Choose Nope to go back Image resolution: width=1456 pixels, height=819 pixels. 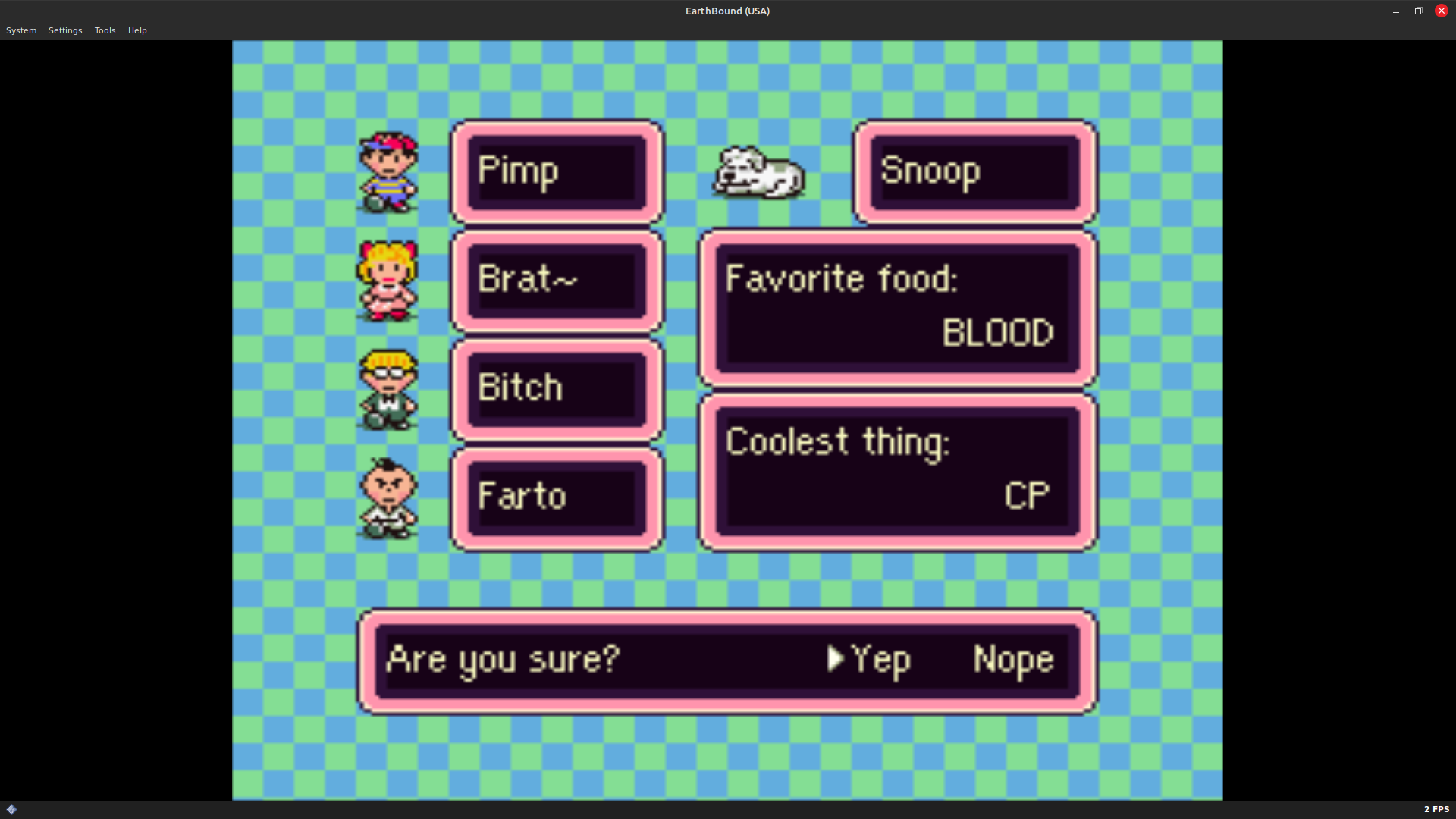[1013, 659]
